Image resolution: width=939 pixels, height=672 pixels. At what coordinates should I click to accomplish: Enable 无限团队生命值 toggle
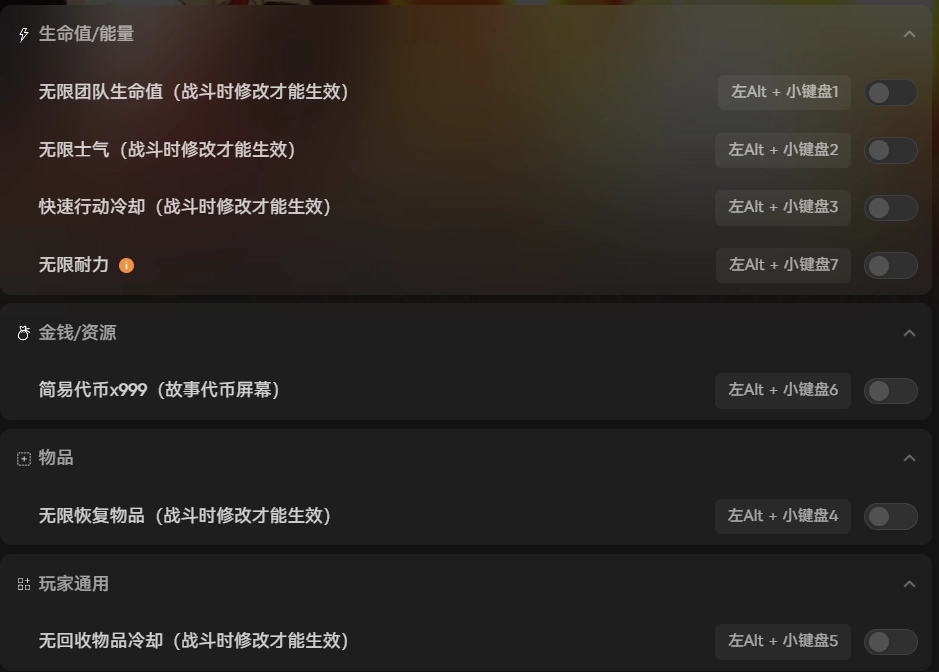890,93
